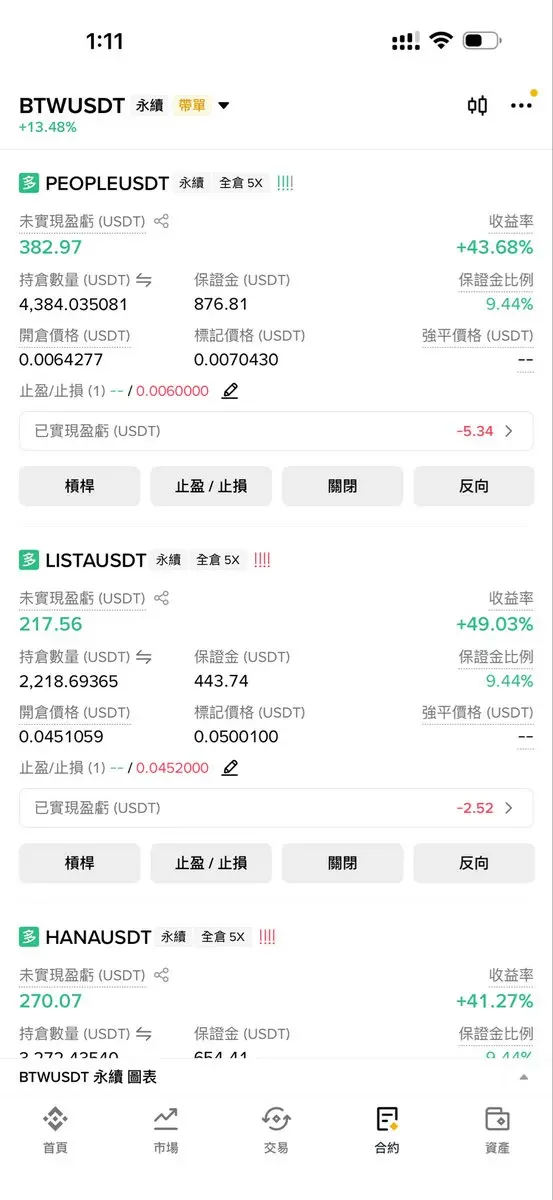Open the BTWUSDT trading pair dropdown

point(224,106)
